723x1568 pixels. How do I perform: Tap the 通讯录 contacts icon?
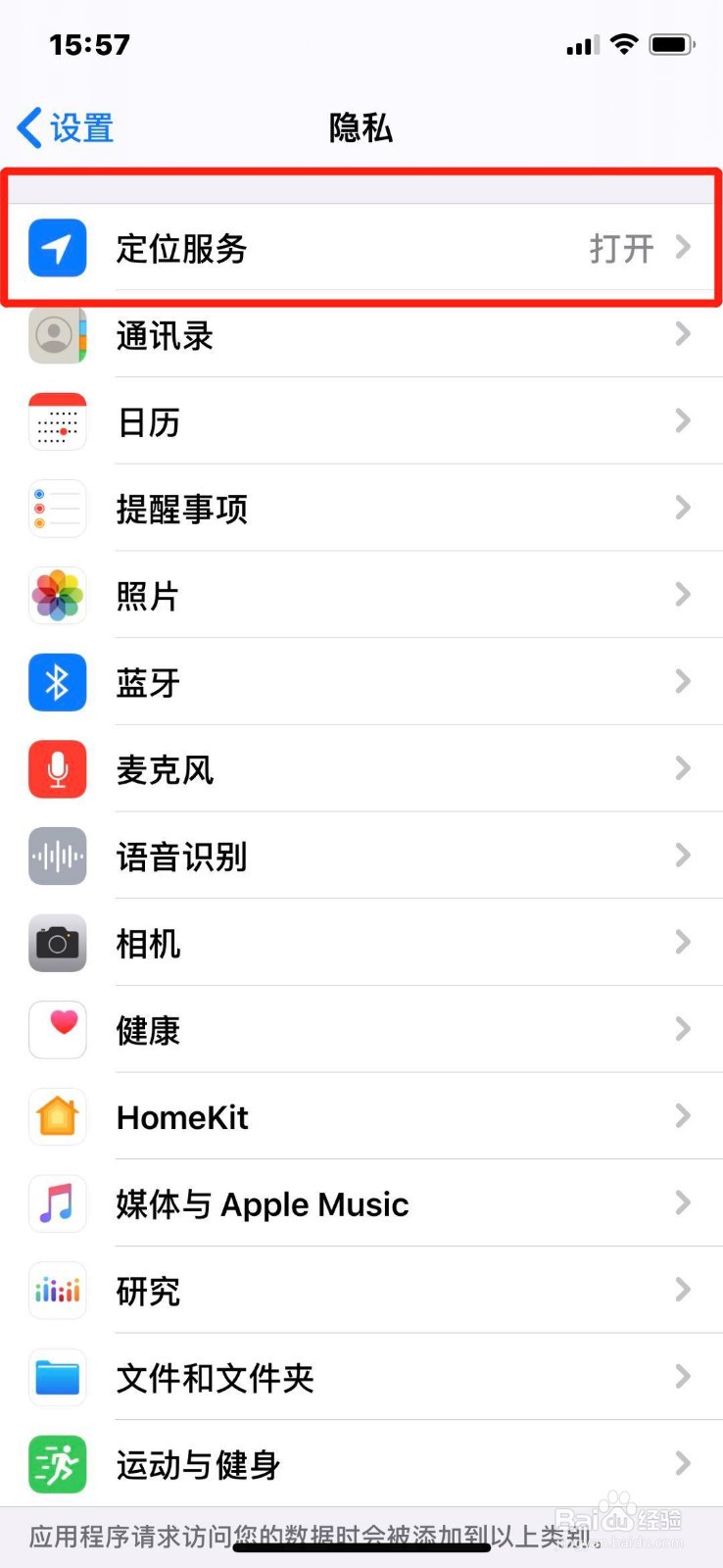(57, 335)
